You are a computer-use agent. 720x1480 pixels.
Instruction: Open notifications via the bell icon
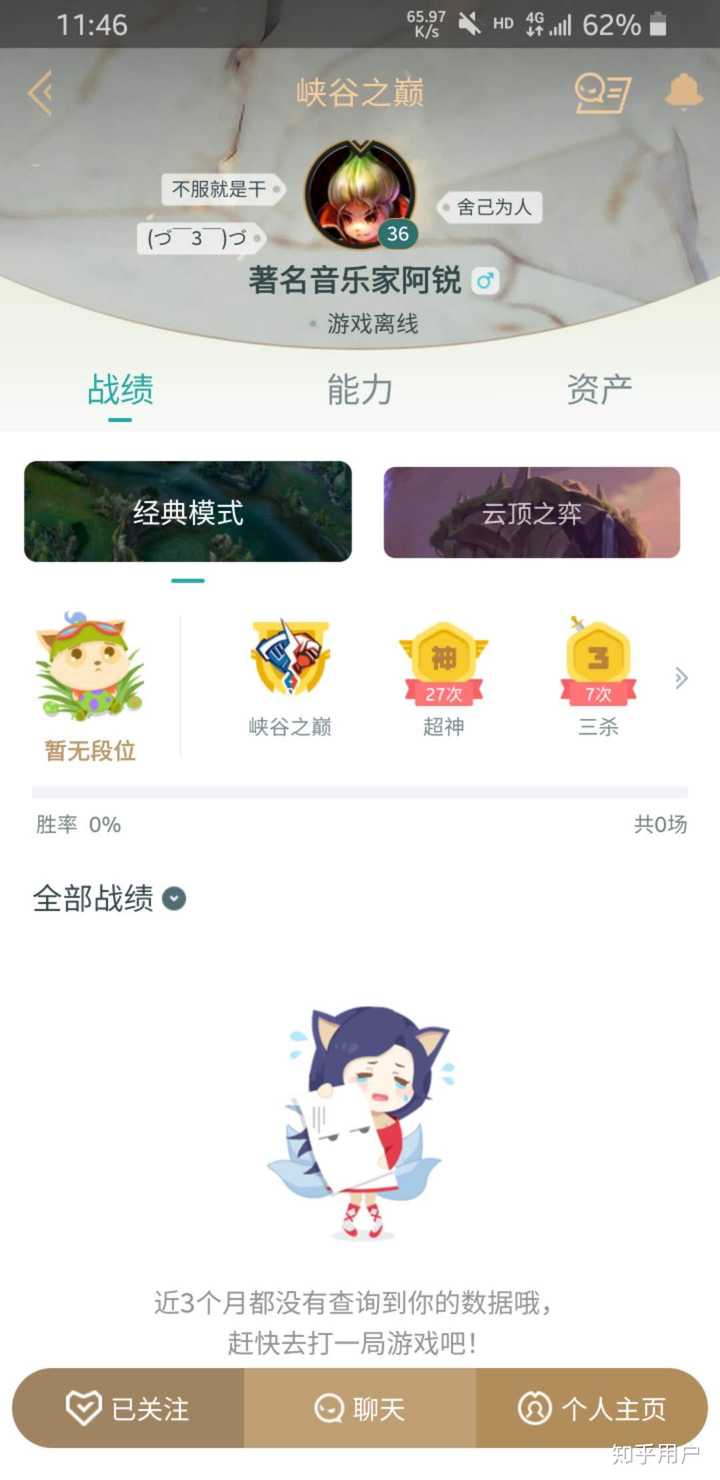pyautogui.click(x=683, y=91)
